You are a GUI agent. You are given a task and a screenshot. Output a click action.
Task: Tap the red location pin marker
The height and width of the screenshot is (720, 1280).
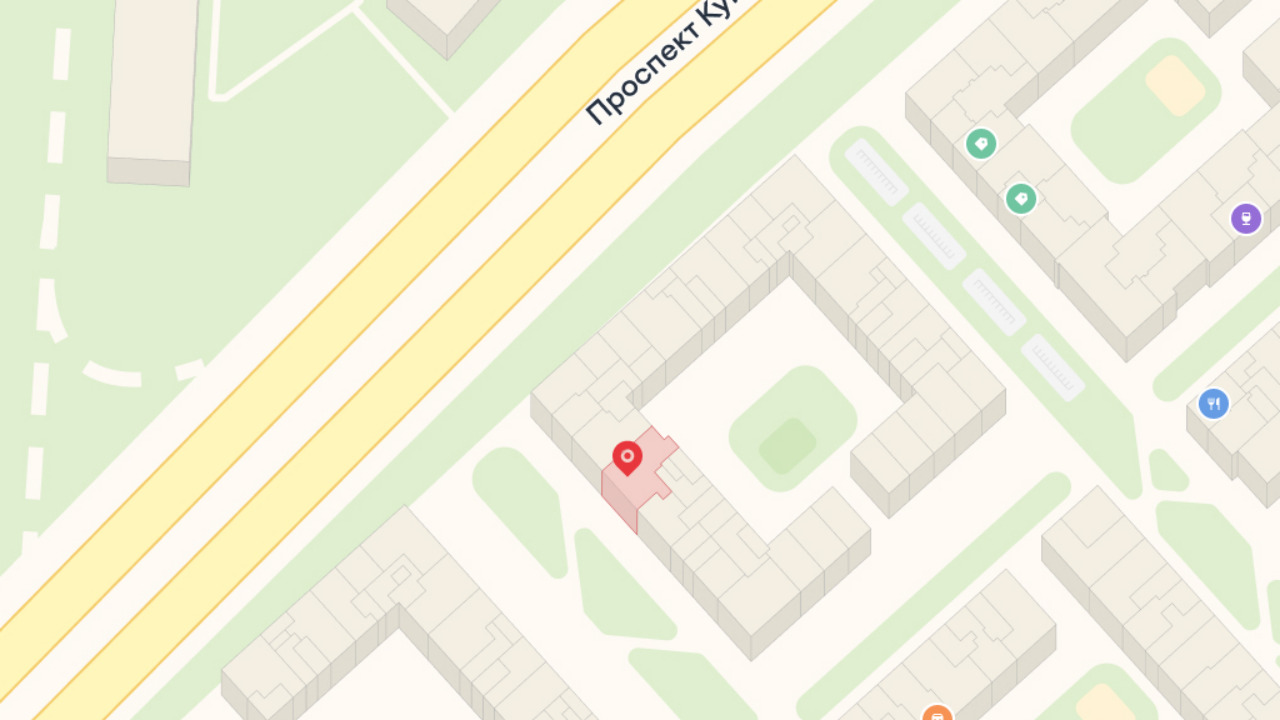(627, 458)
